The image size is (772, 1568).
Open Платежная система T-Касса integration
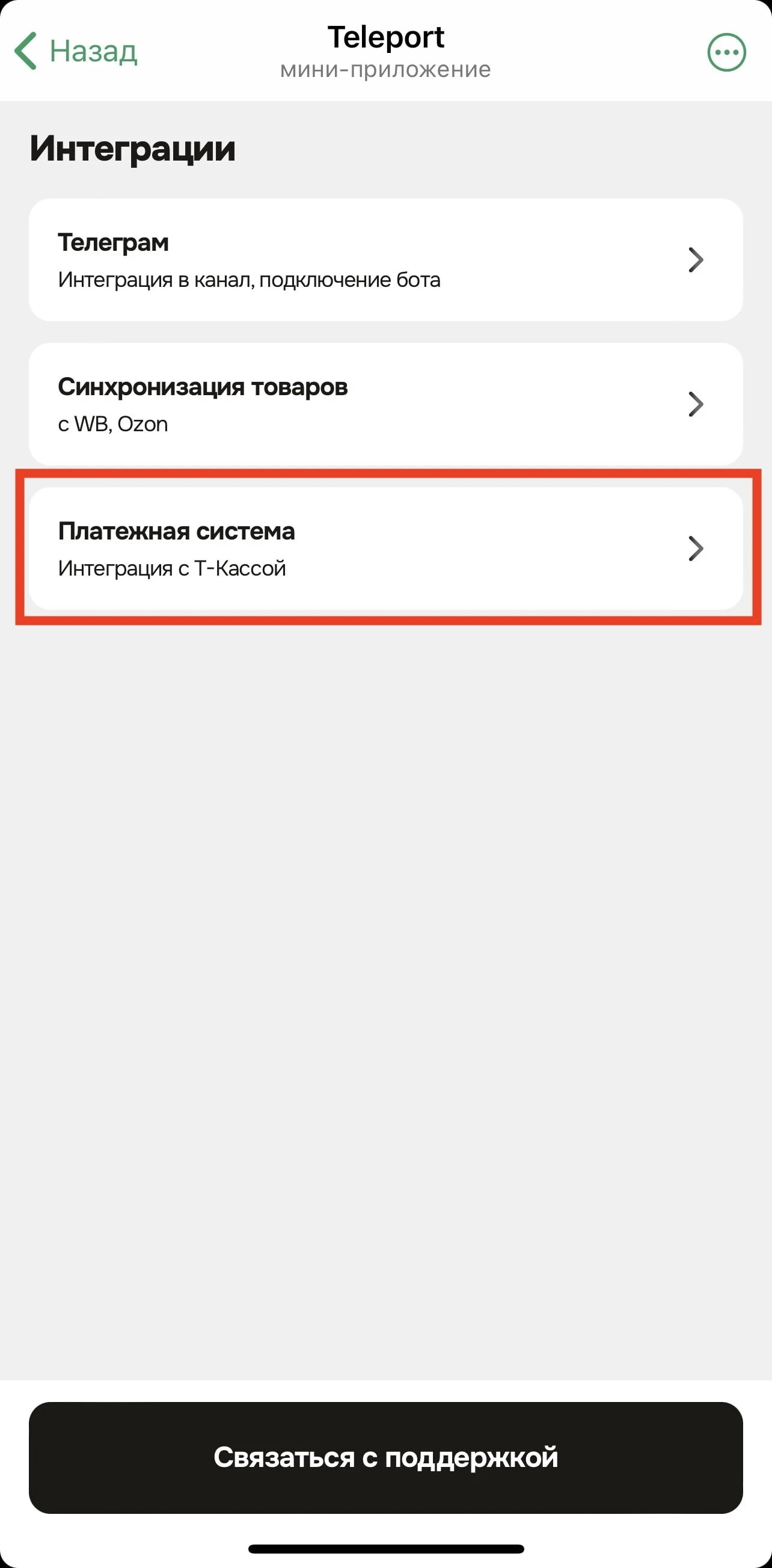[385, 549]
